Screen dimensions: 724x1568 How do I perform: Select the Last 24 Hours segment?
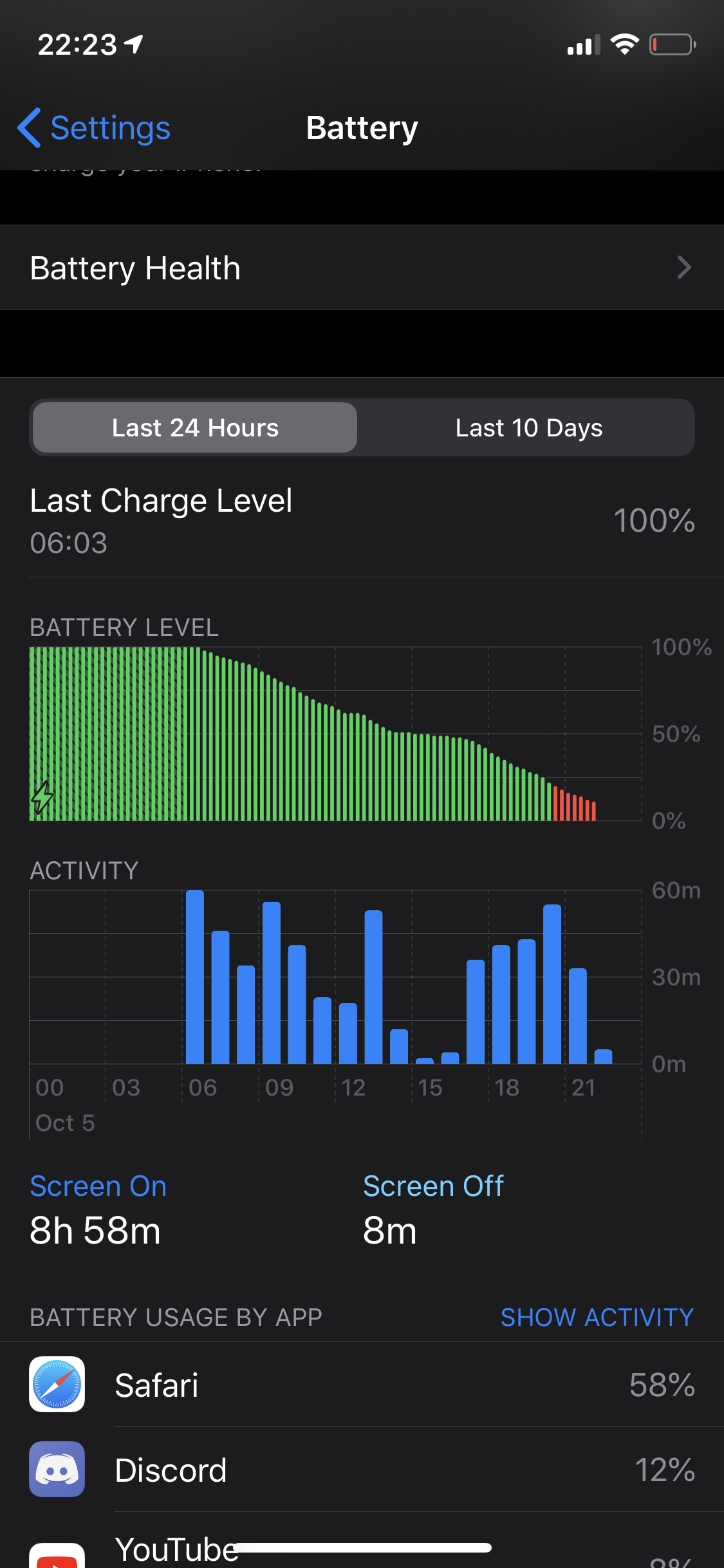(x=195, y=427)
